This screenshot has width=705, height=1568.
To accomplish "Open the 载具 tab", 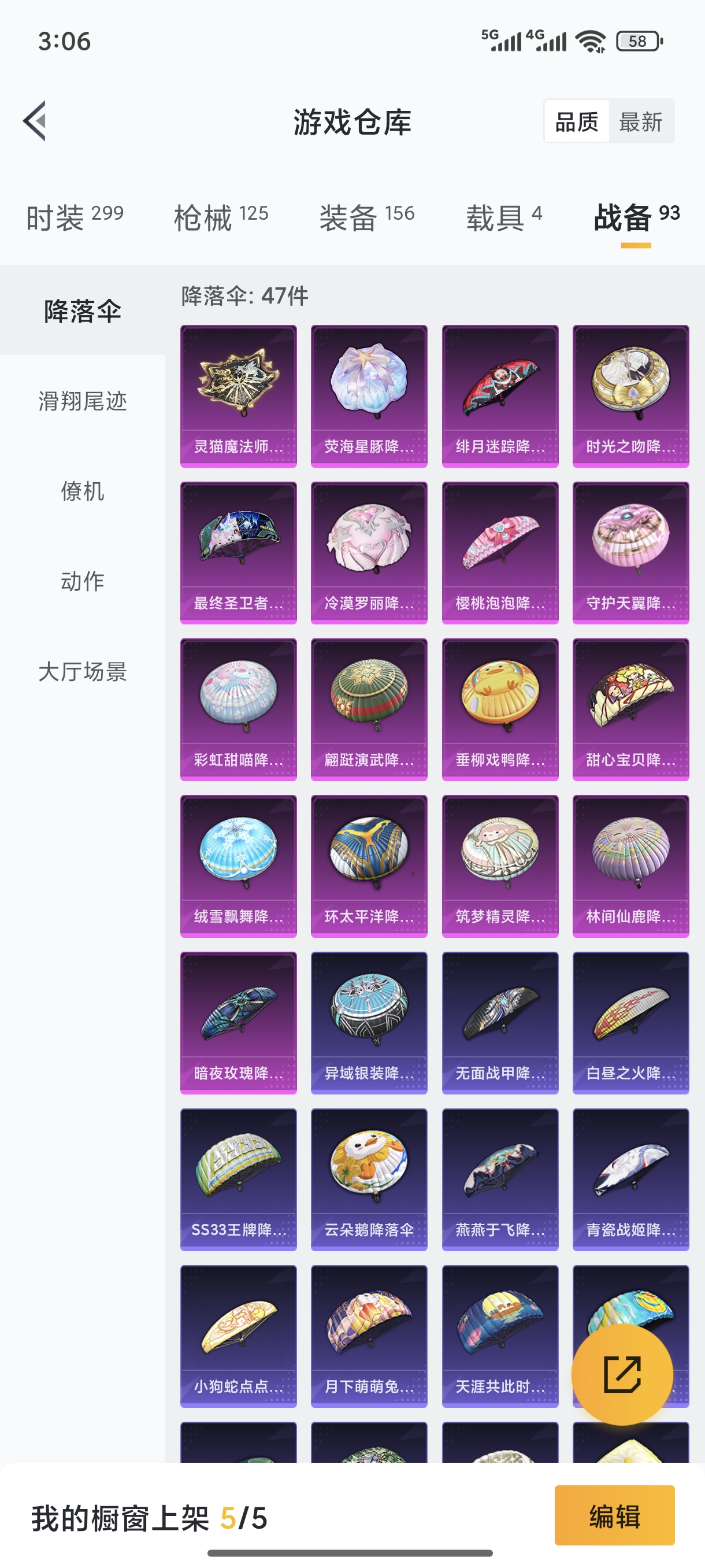I will (x=504, y=217).
